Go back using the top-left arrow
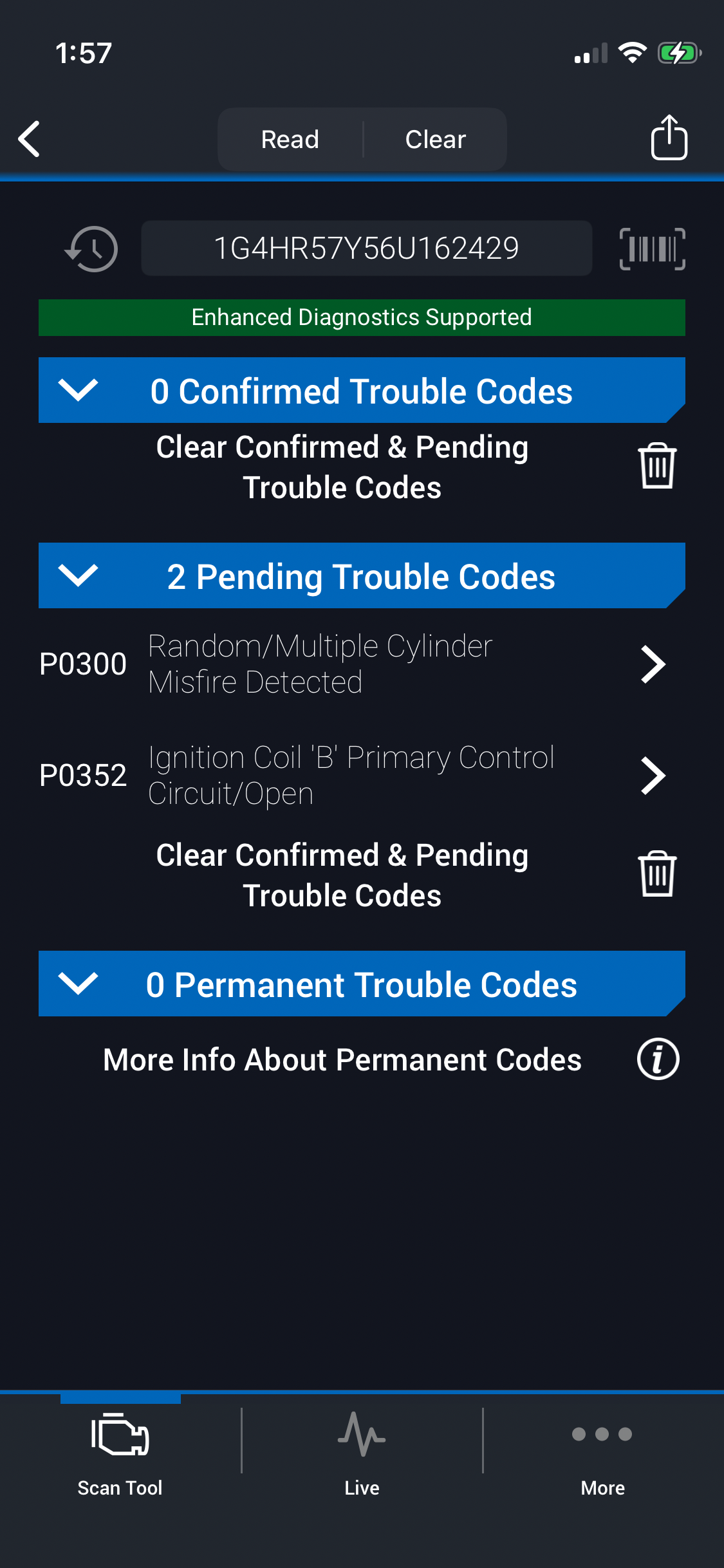Screen dimensions: 724x1568 30,139
